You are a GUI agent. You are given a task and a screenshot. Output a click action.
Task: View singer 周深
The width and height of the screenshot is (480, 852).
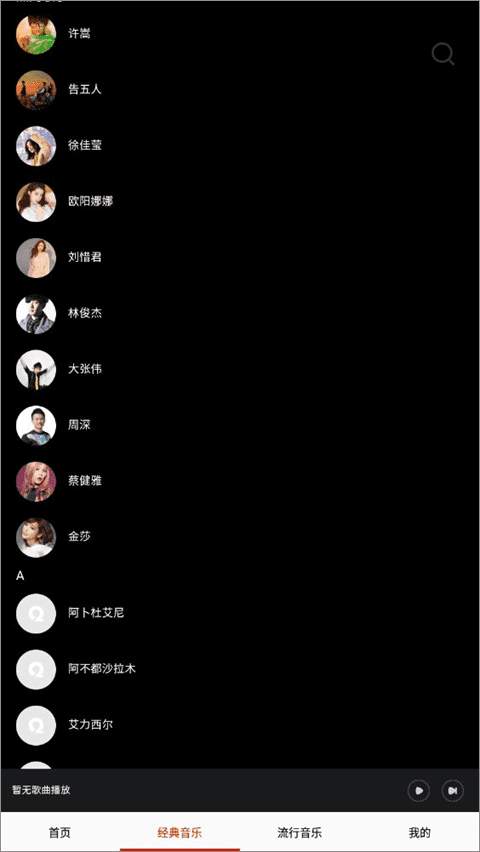coord(240,425)
